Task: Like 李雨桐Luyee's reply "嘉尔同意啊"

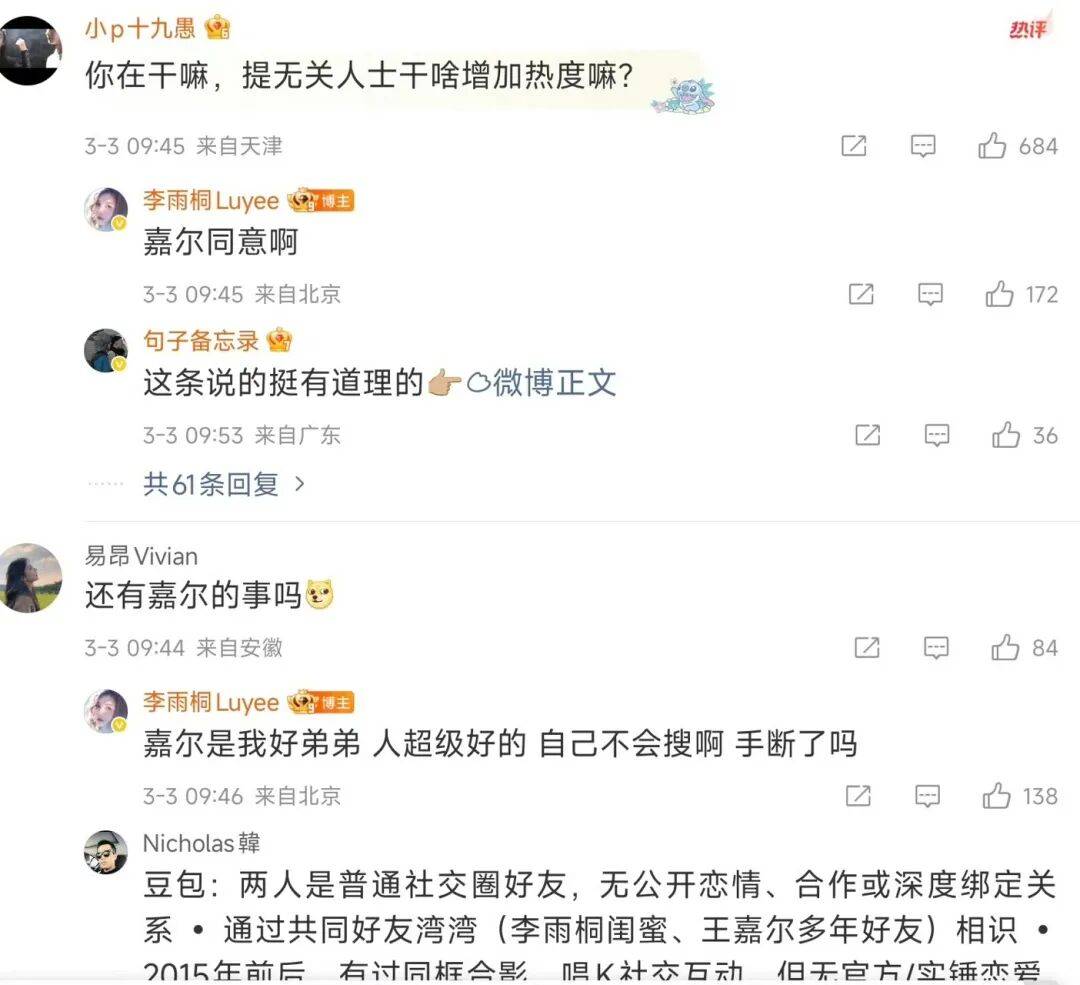Action: point(999,294)
